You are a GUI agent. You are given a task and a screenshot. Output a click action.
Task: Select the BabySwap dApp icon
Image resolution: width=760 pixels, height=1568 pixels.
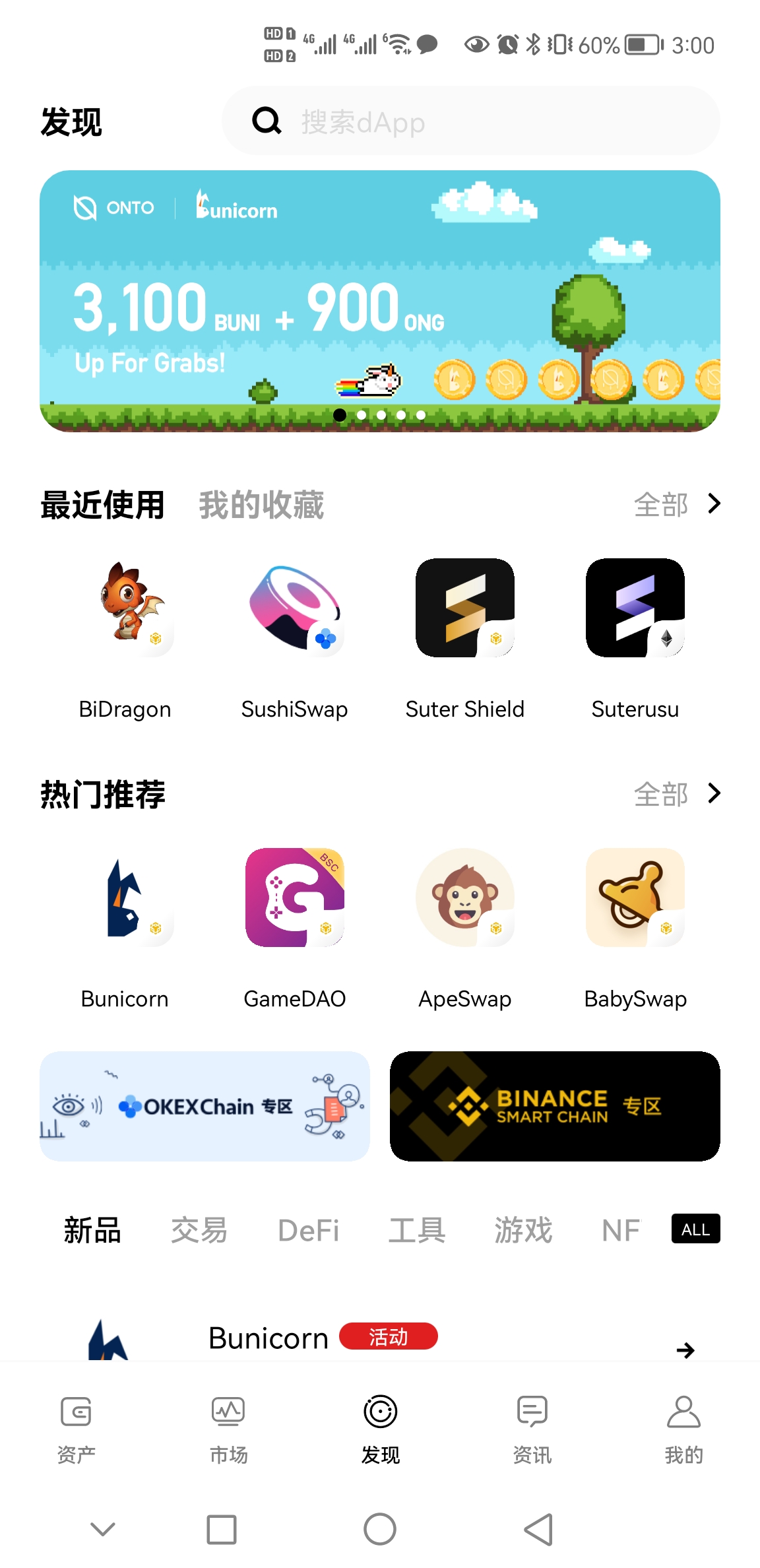635,899
